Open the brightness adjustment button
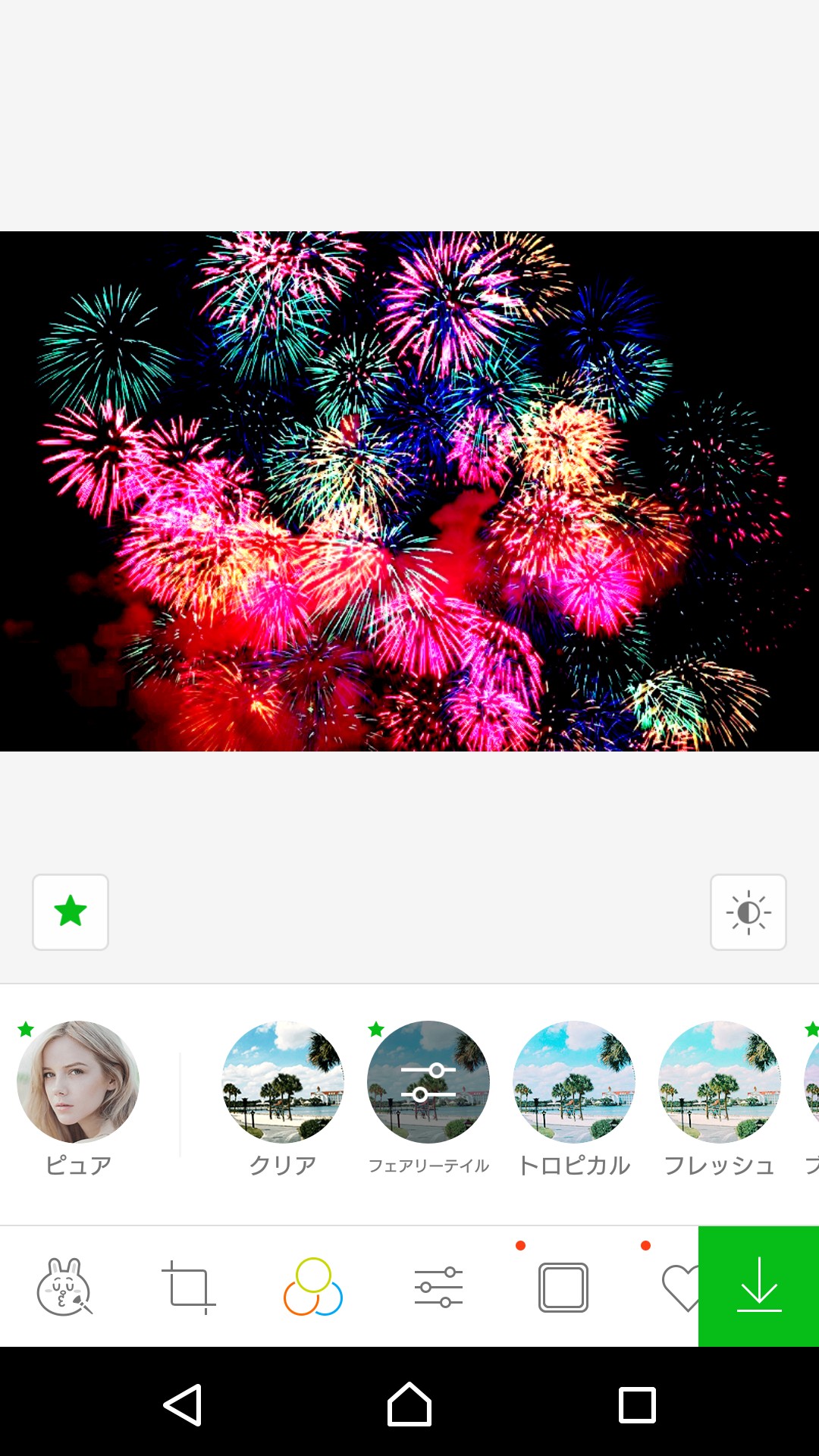Viewport: 819px width, 1456px height. (748, 912)
